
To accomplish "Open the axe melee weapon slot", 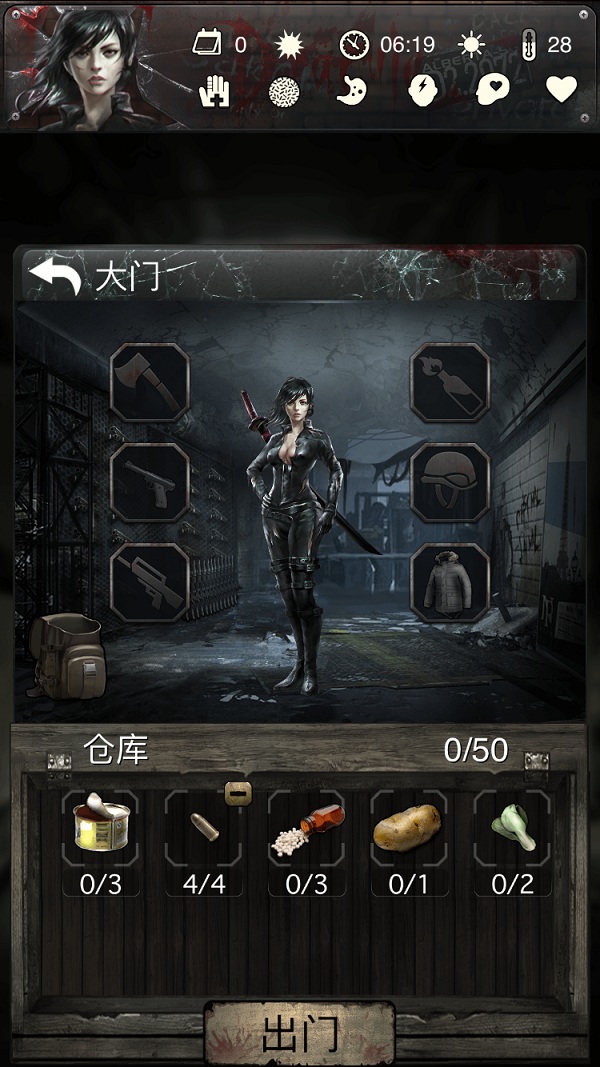I will 150,382.
